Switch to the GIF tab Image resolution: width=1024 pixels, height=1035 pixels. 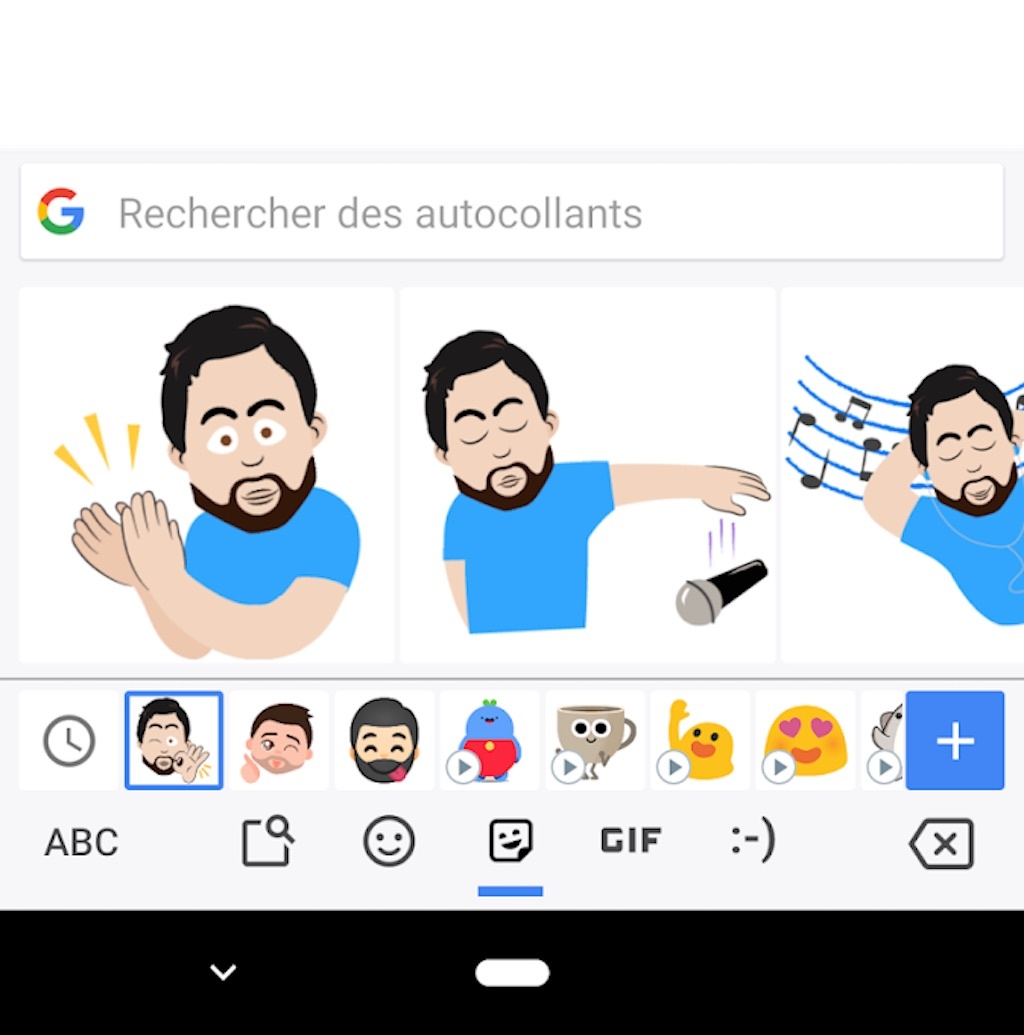[631, 842]
